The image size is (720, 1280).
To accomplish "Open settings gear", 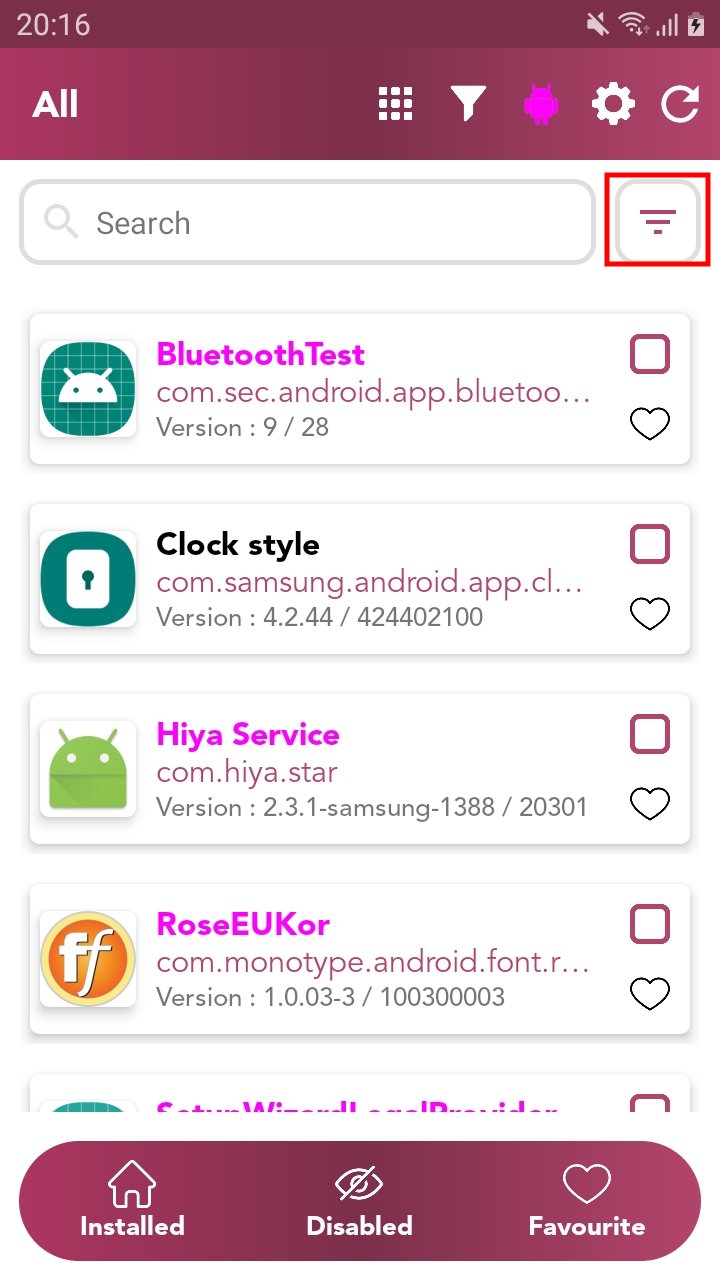I will (x=613, y=104).
